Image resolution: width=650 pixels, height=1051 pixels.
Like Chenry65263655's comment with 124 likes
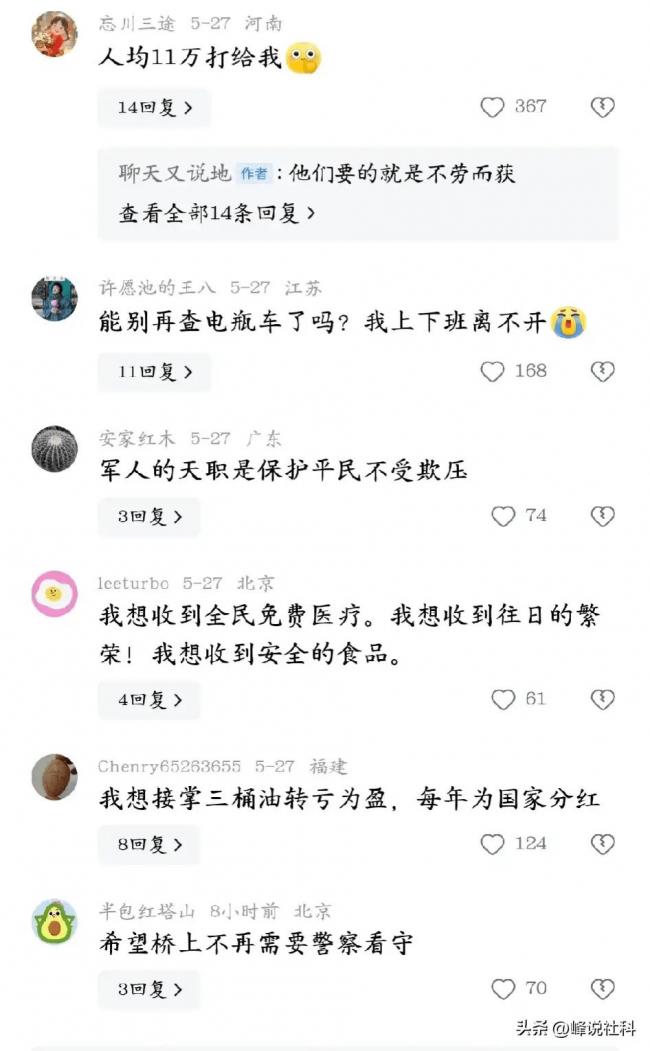(493, 845)
